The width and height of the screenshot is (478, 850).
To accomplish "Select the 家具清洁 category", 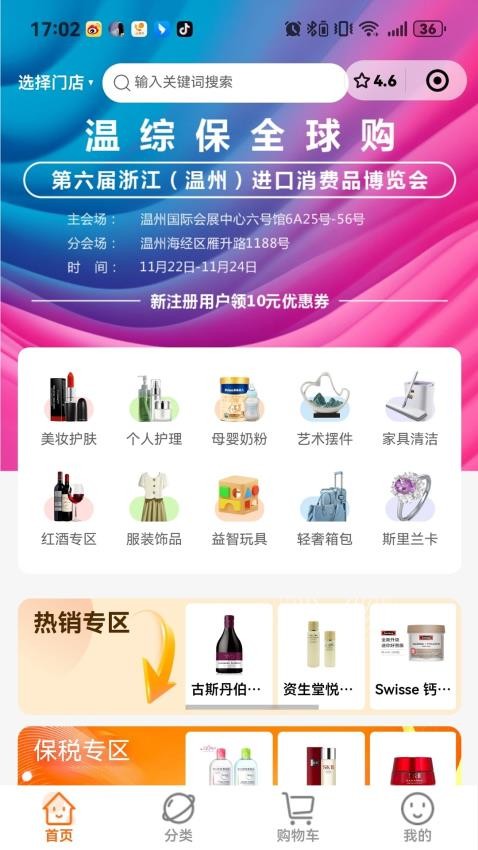I will 410,409.
